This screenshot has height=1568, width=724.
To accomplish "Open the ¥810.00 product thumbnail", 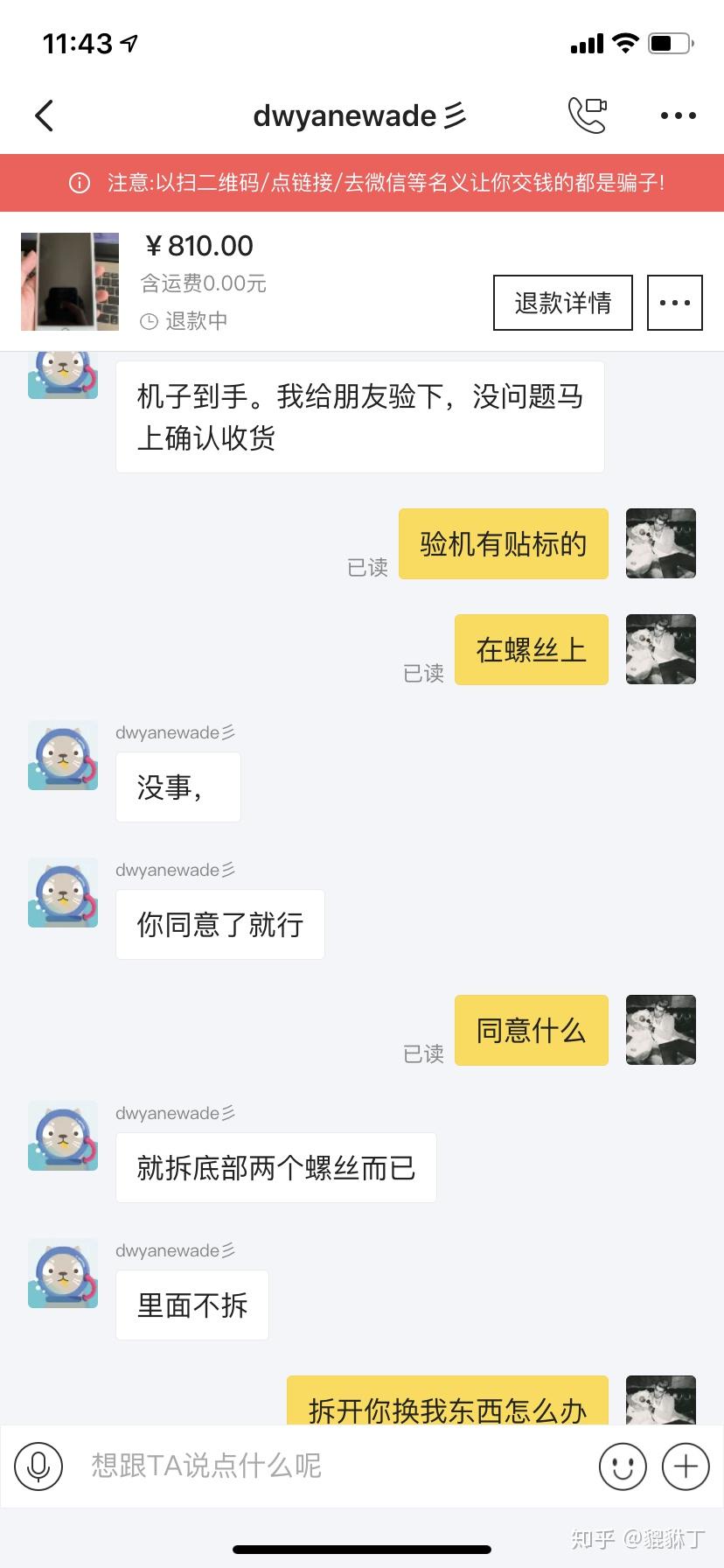I will (70, 281).
